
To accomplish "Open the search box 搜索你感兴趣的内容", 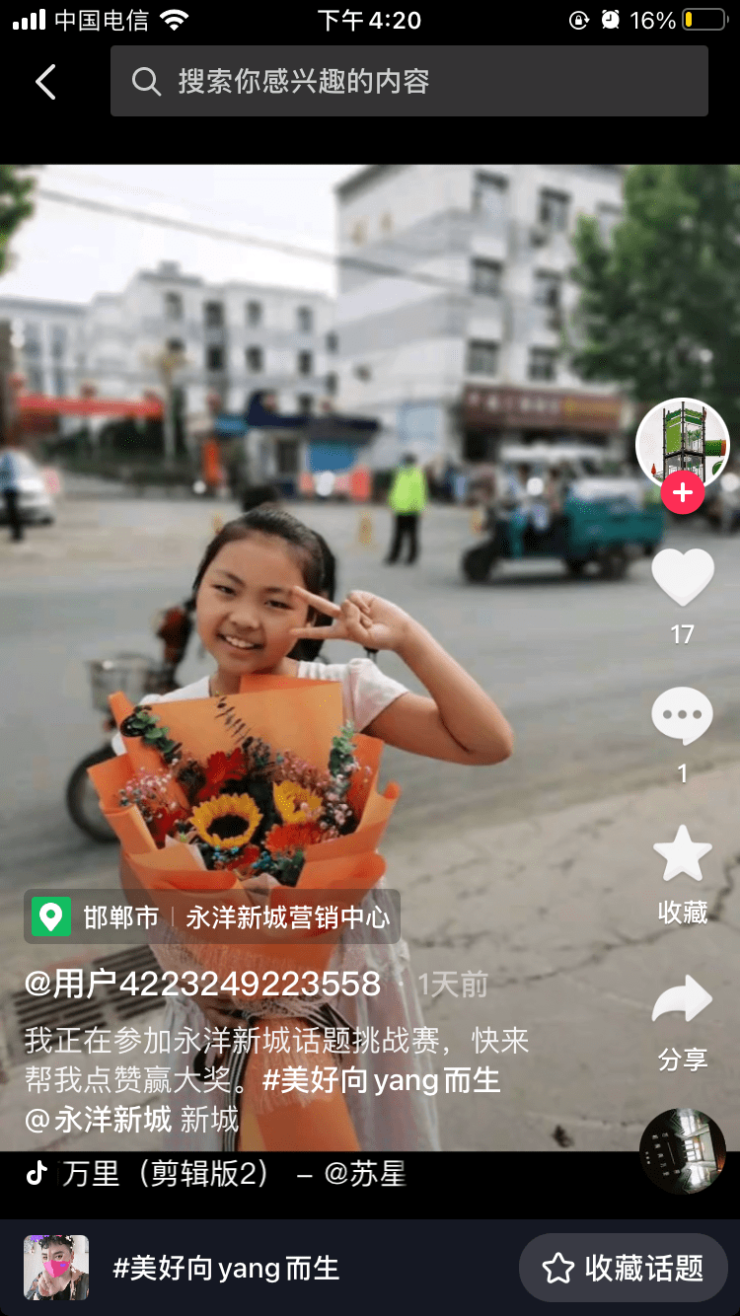I will pyautogui.click(x=408, y=82).
